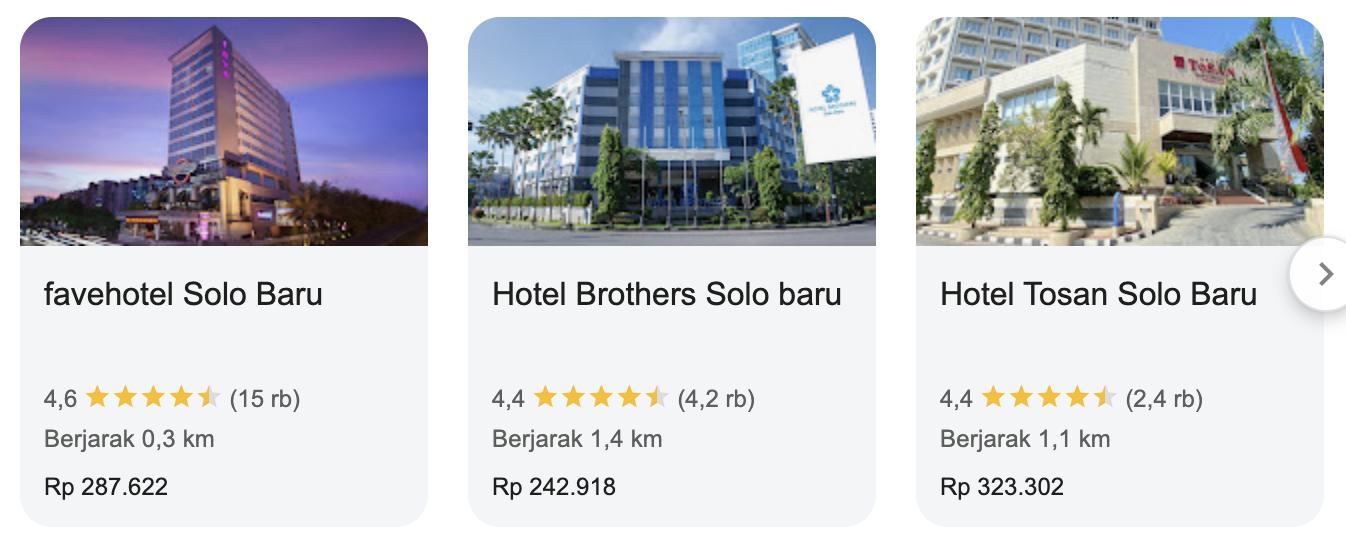Open the Hotel Brothers Solo baru card
This screenshot has width=1346, height=550.
pos(671,294)
